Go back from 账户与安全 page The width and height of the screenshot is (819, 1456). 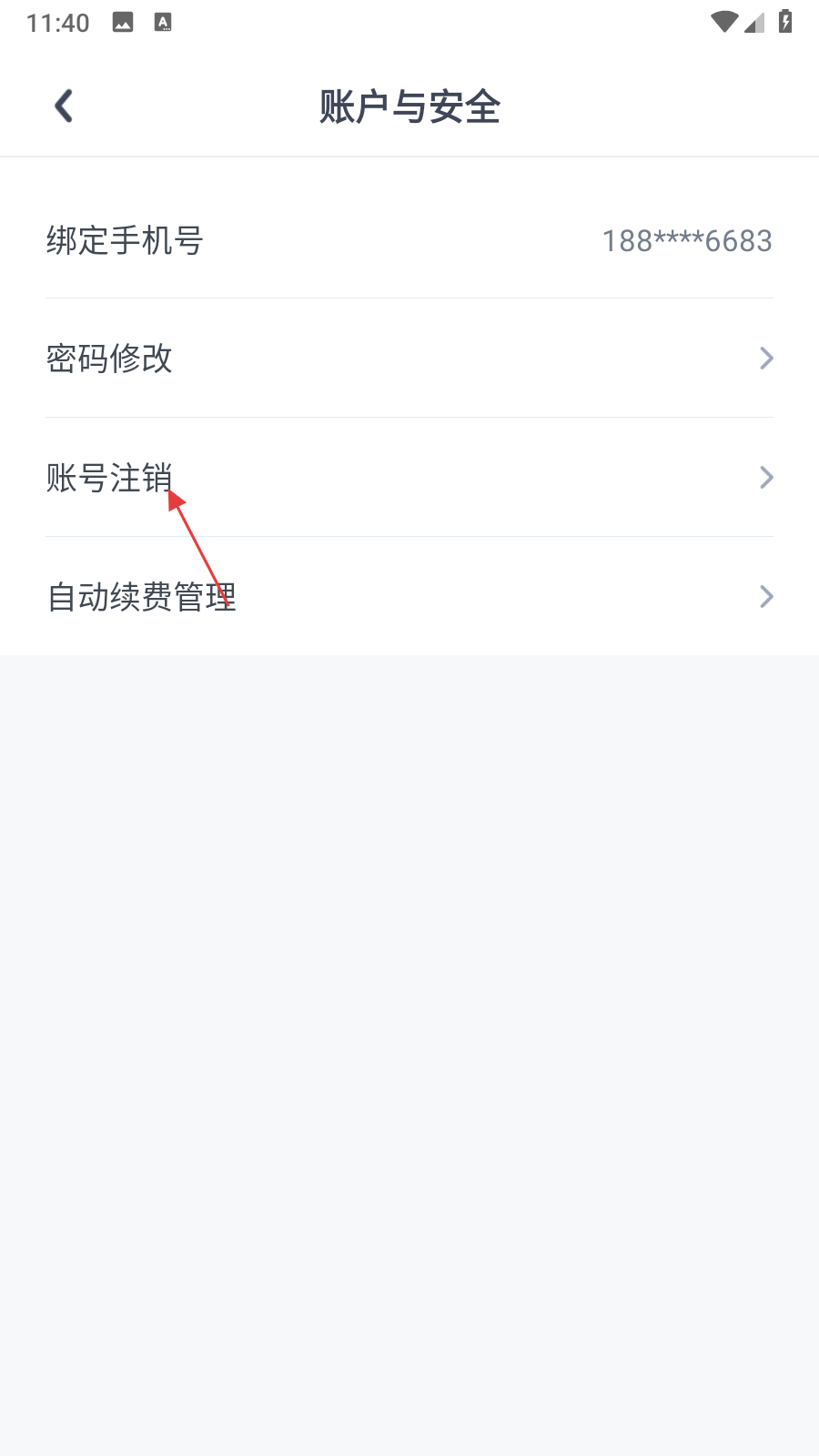point(64,106)
